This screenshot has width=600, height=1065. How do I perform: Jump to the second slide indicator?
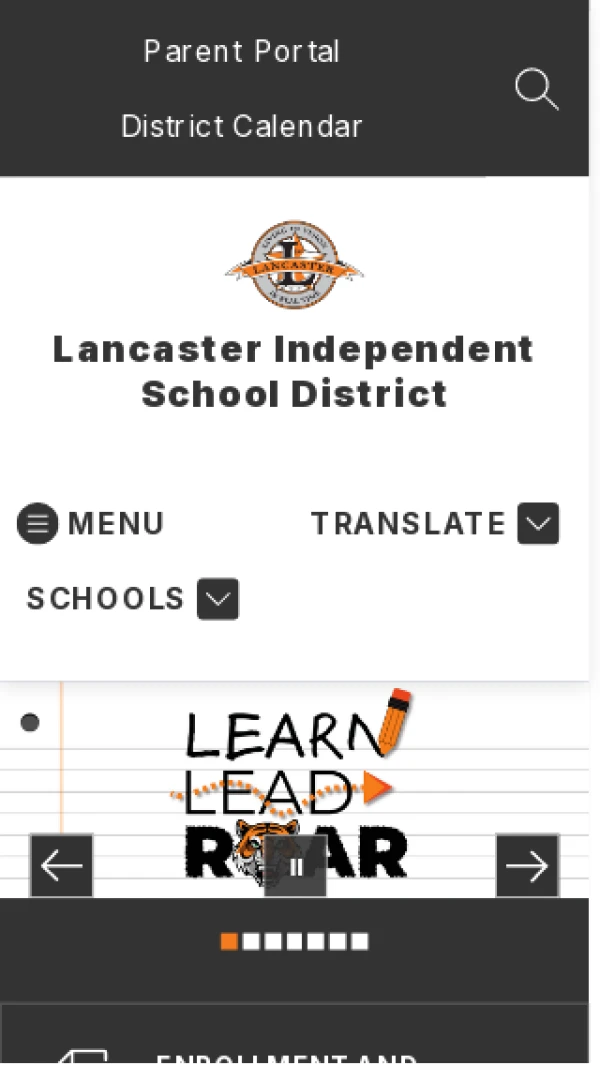tap(251, 942)
